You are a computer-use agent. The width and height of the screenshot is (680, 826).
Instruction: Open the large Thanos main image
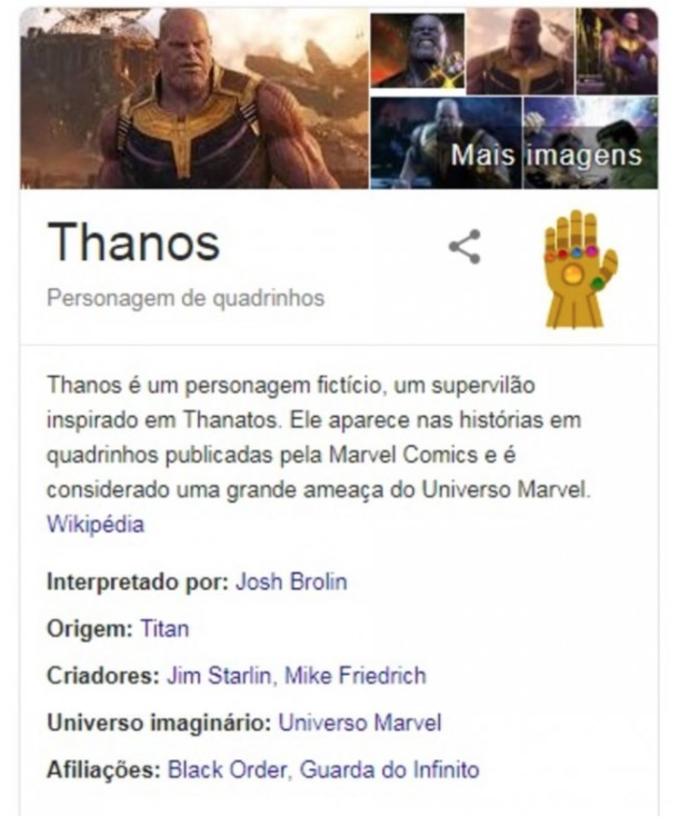(195, 98)
